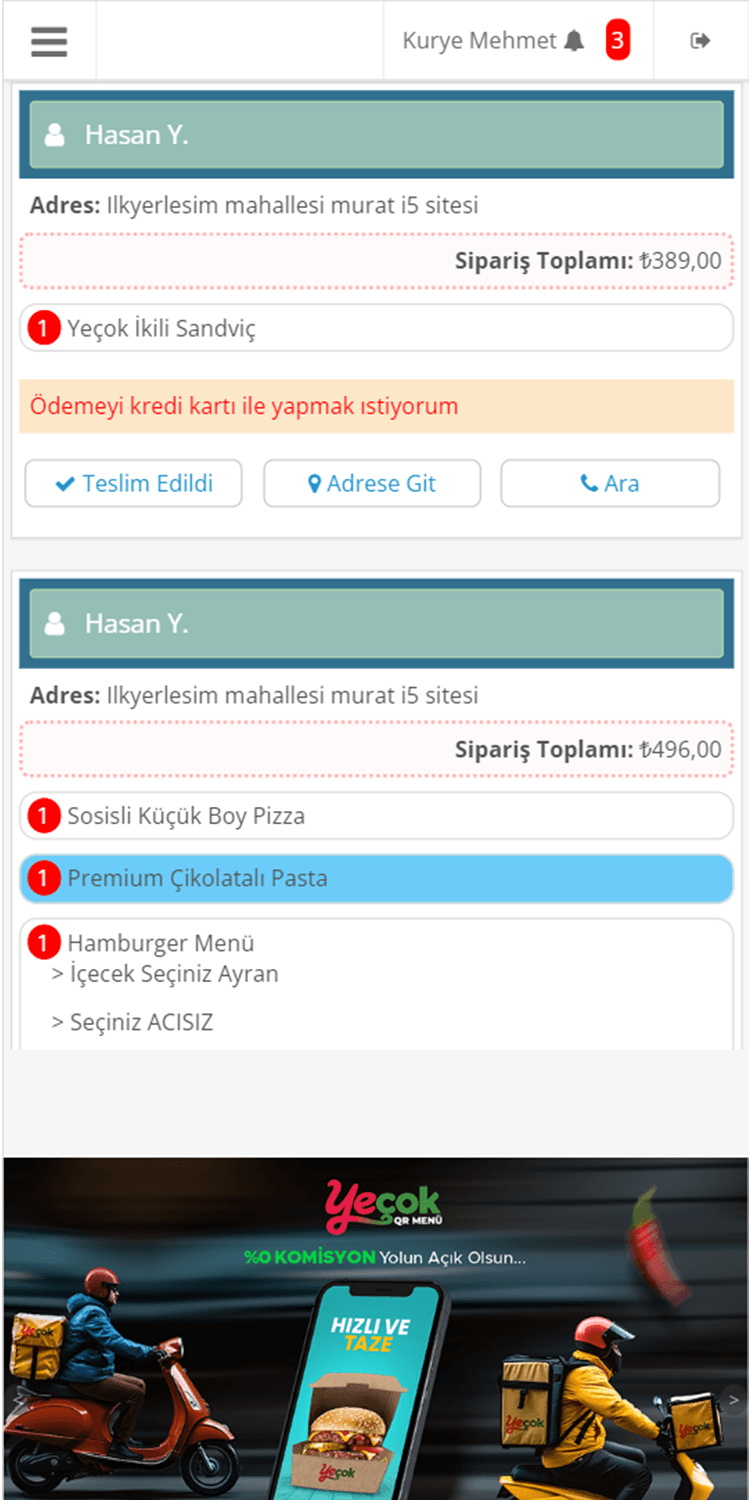Select Yeçok İkili Sandviç item

376,328
